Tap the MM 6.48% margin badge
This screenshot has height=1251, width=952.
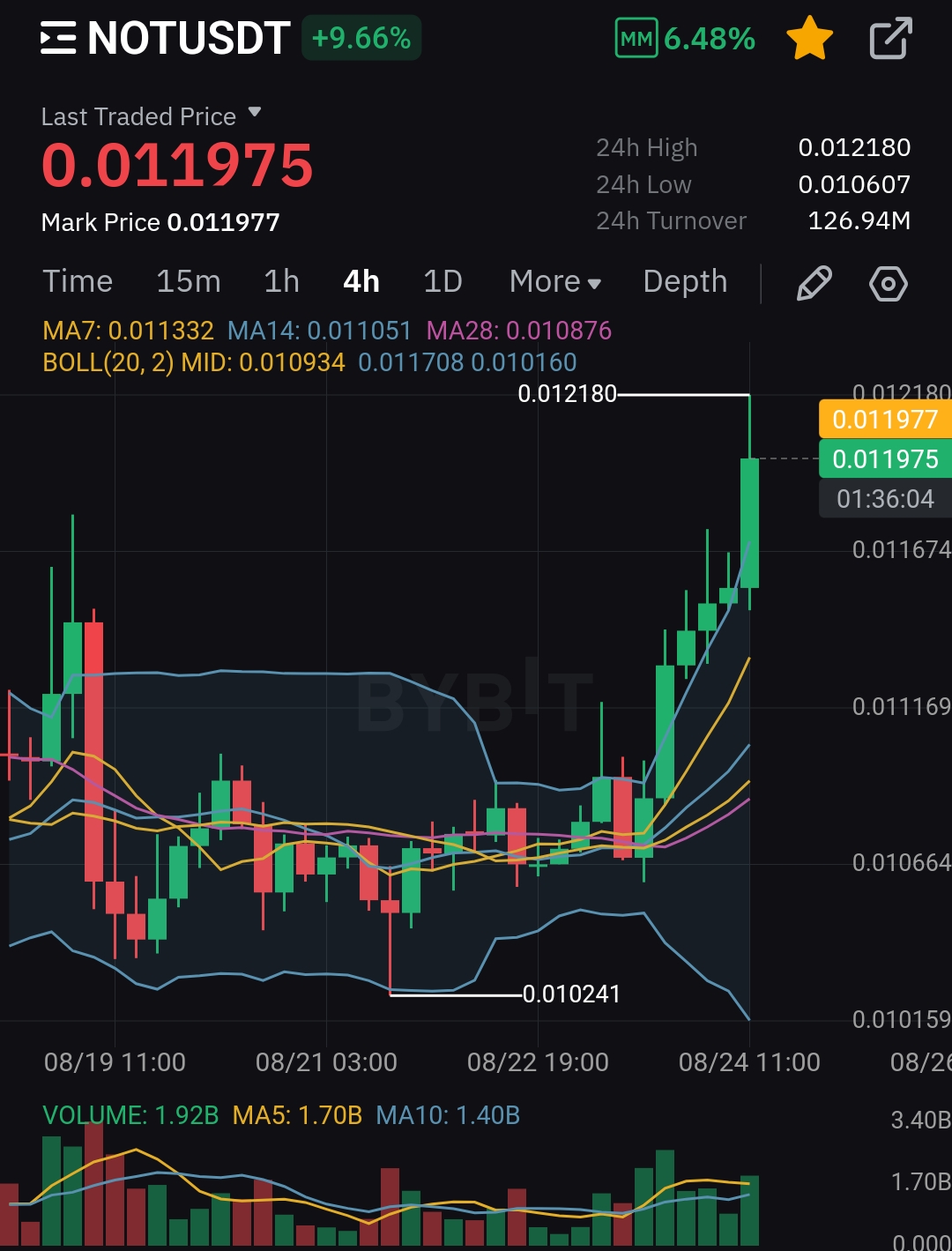click(x=685, y=39)
